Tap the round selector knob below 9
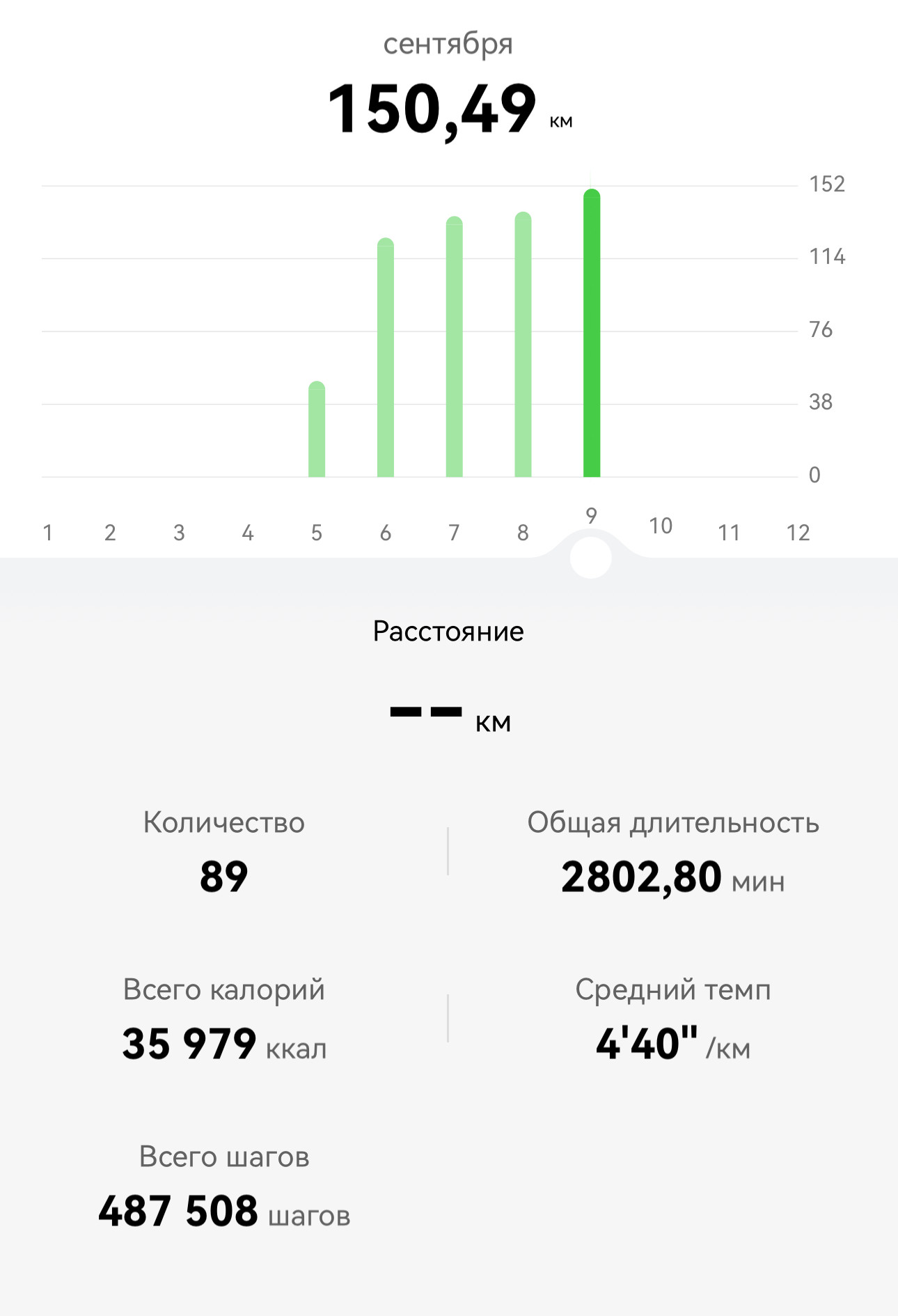This screenshot has width=898, height=1316. click(590, 558)
